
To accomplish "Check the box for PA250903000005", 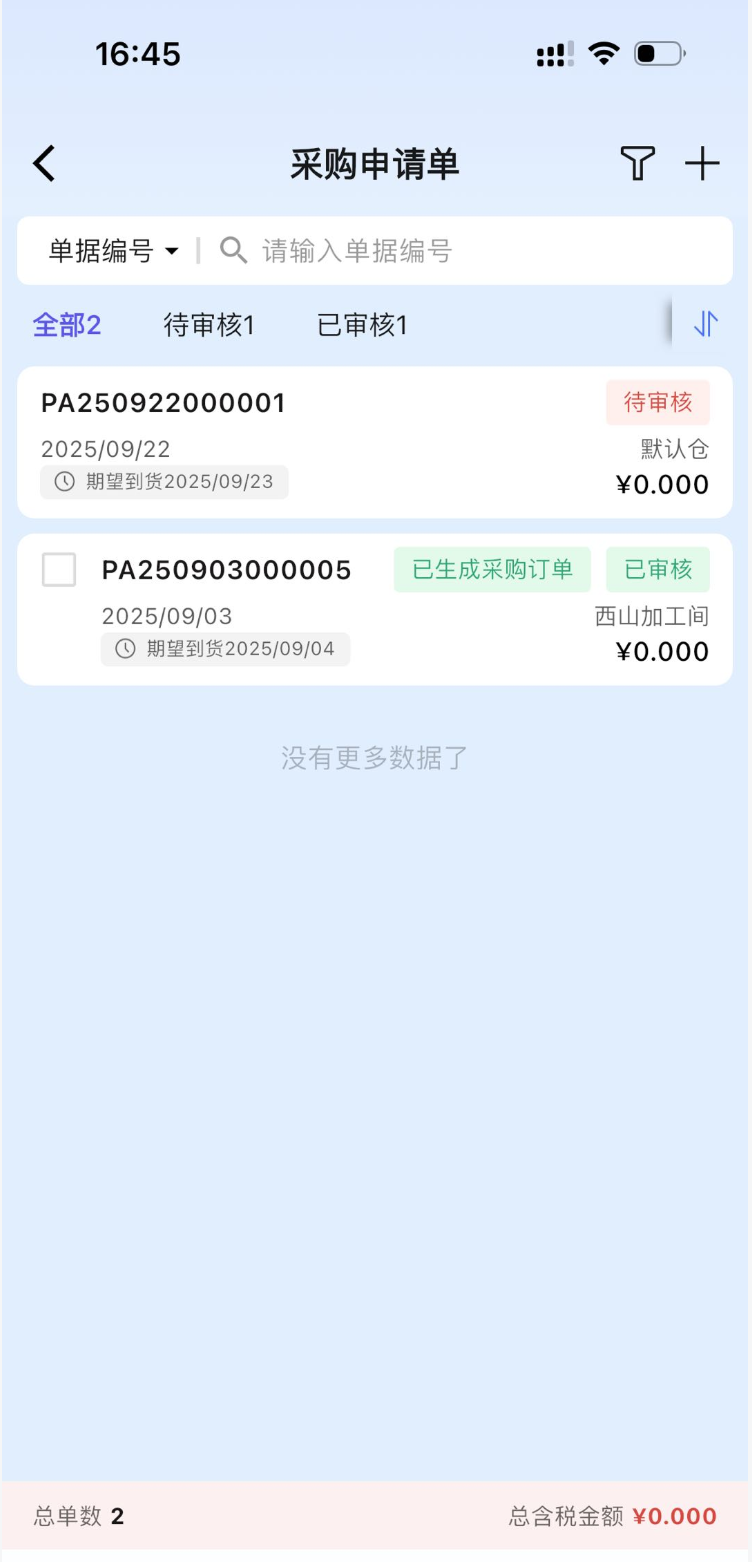I will pyautogui.click(x=59, y=570).
